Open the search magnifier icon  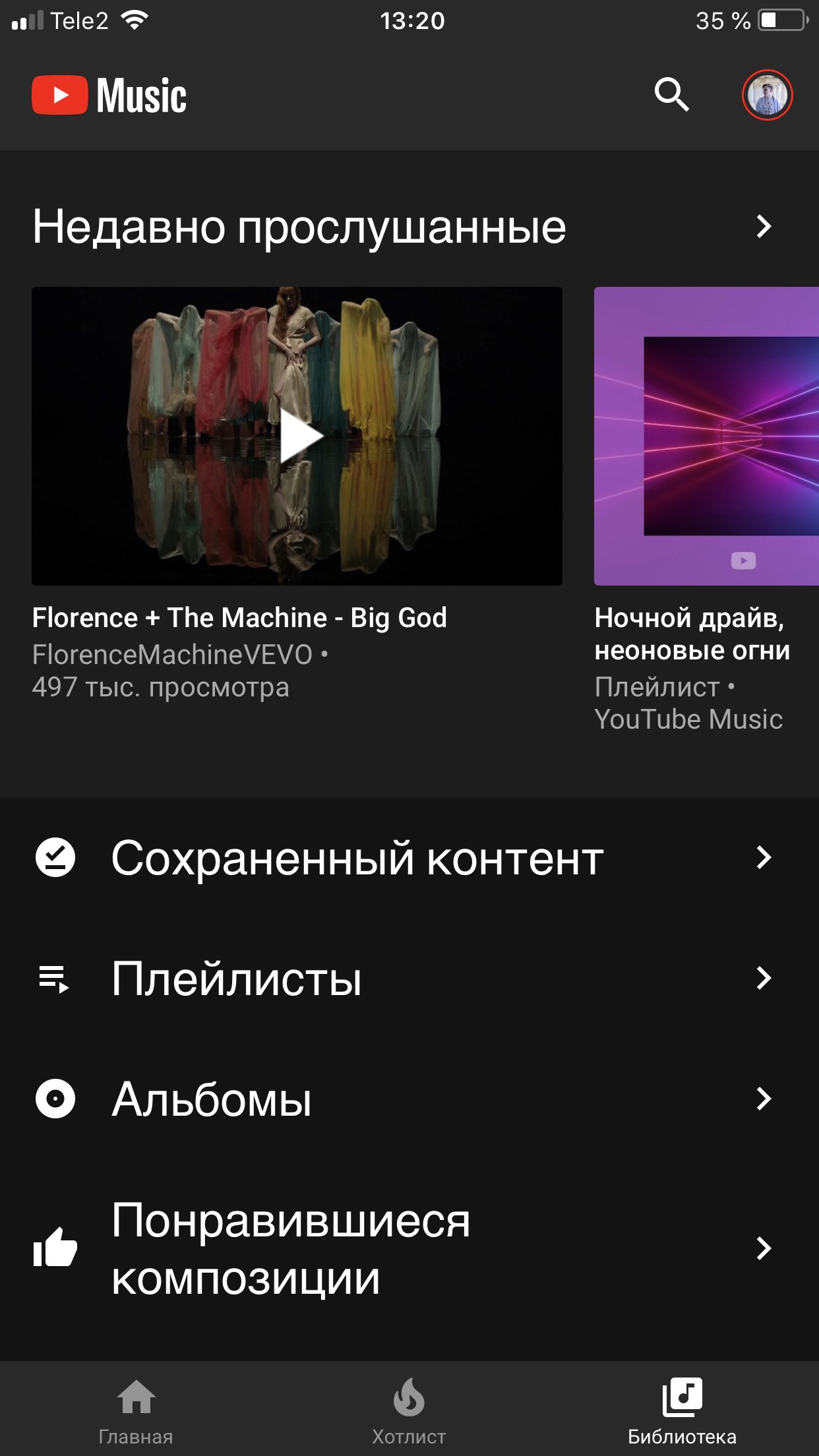[671, 95]
